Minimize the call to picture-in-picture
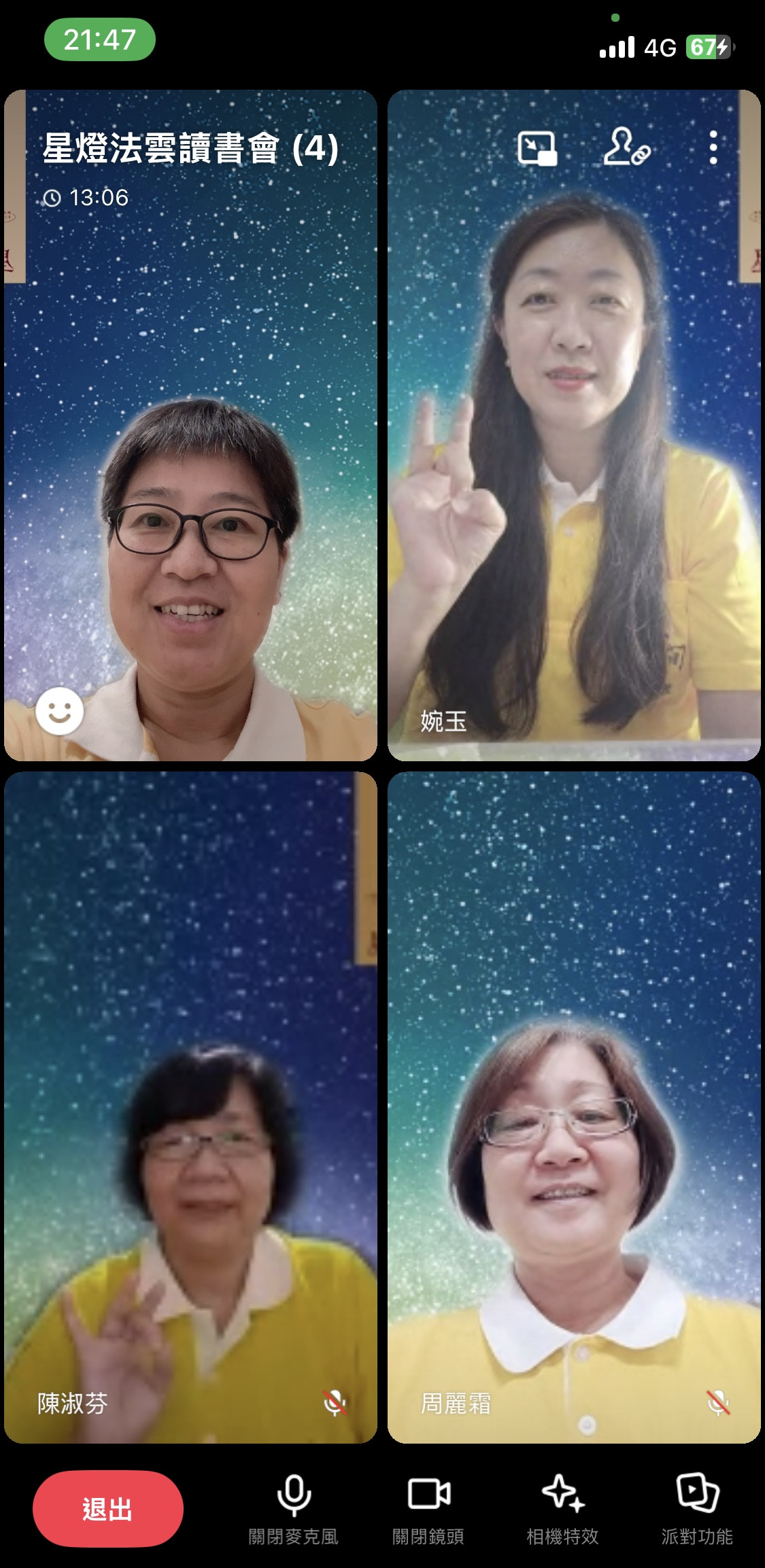 tap(537, 147)
